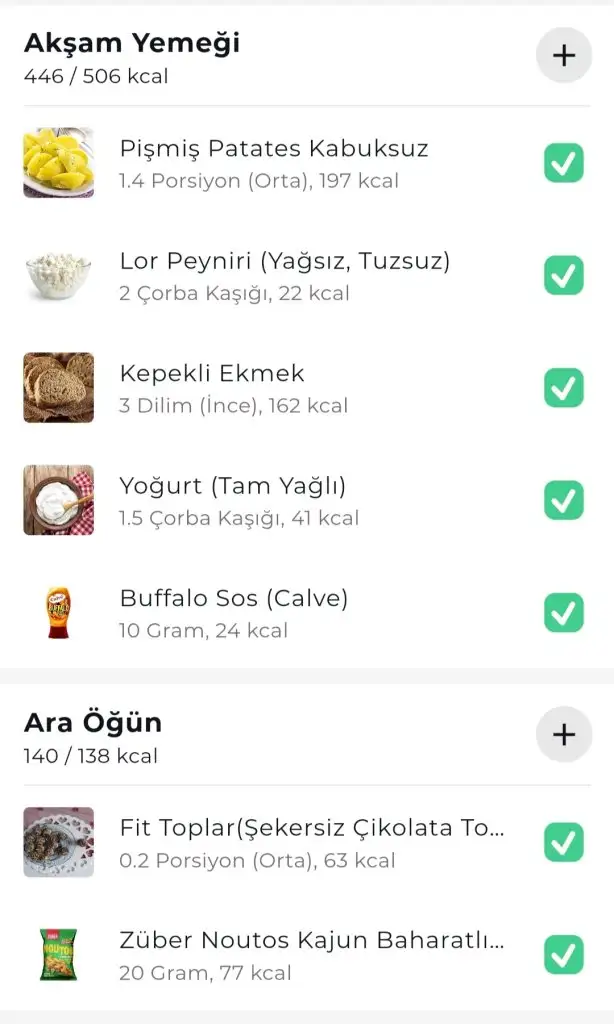
Task: Uncheck the Lor Peyniri checkbox
Action: coord(564,275)
